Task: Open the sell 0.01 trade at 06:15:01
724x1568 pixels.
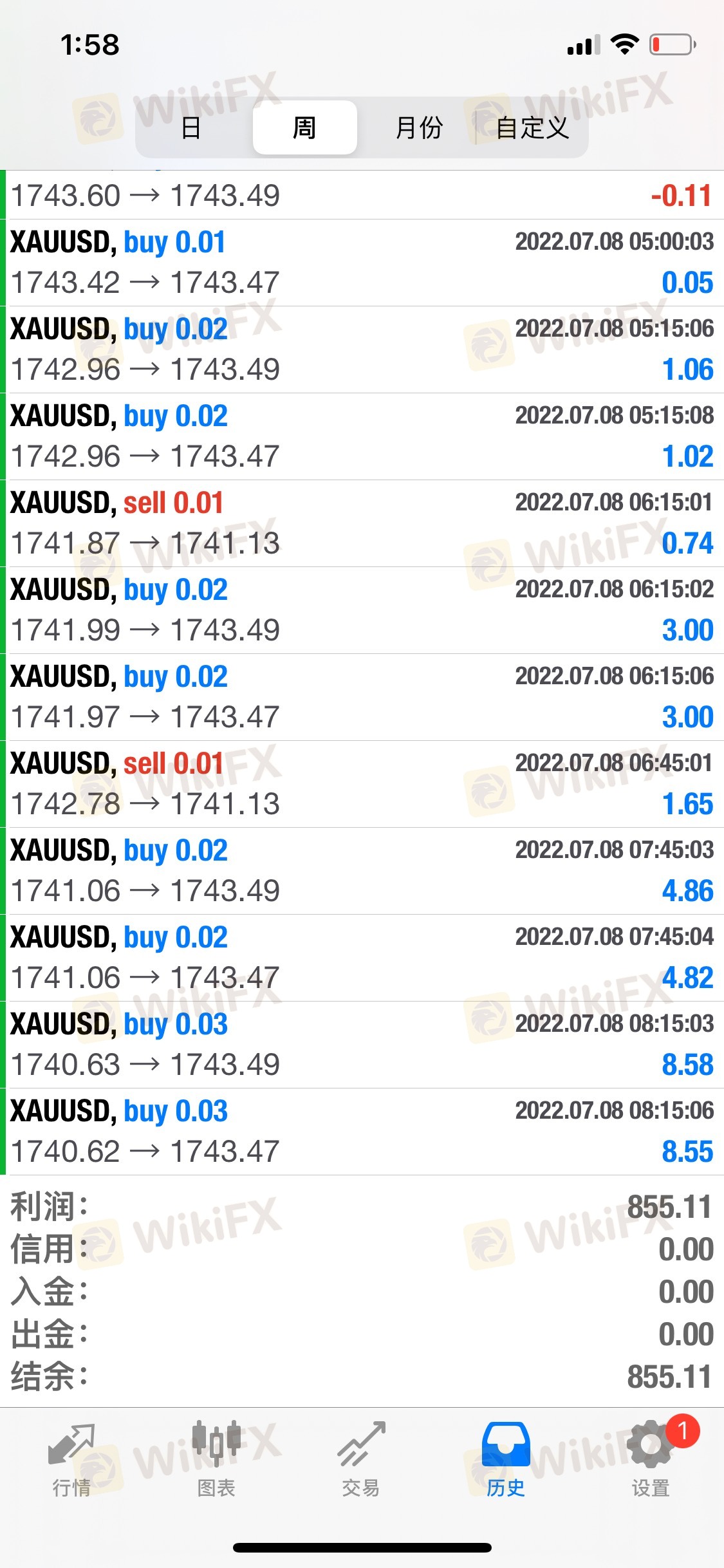Action: (x=362, y=523)
